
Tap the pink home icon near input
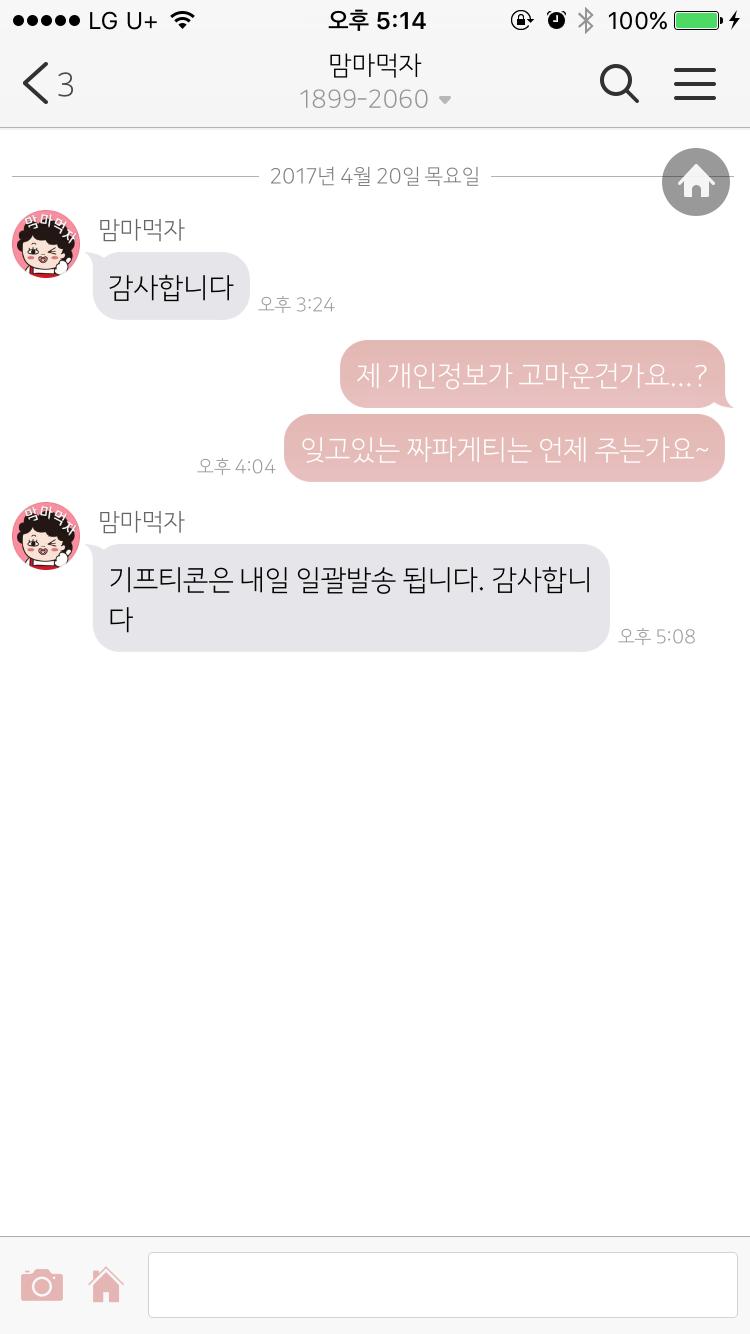tap(106, 1284)
